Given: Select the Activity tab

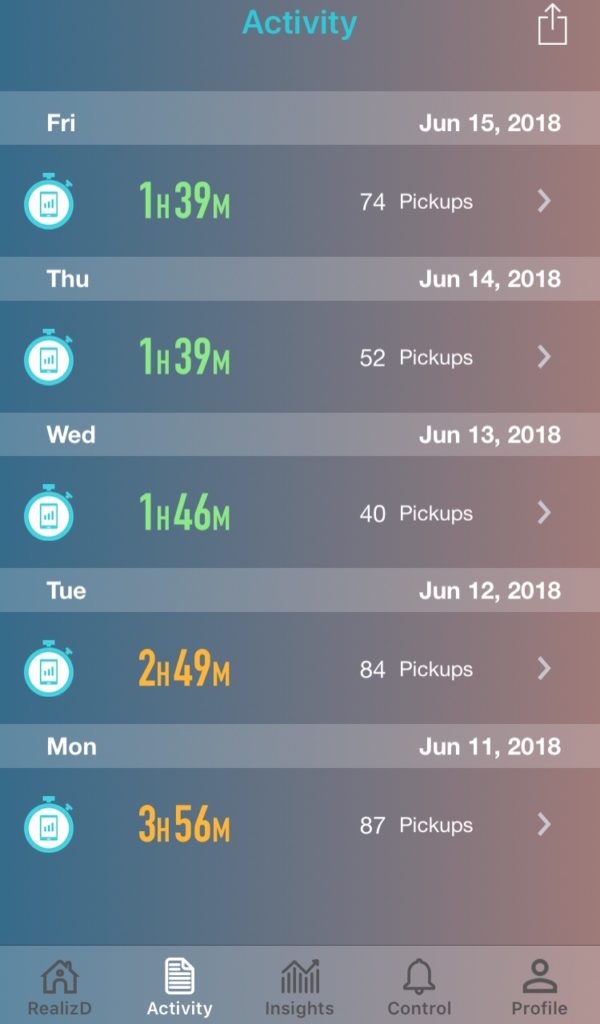Looking at the screenshot, I should coord(180,987).
